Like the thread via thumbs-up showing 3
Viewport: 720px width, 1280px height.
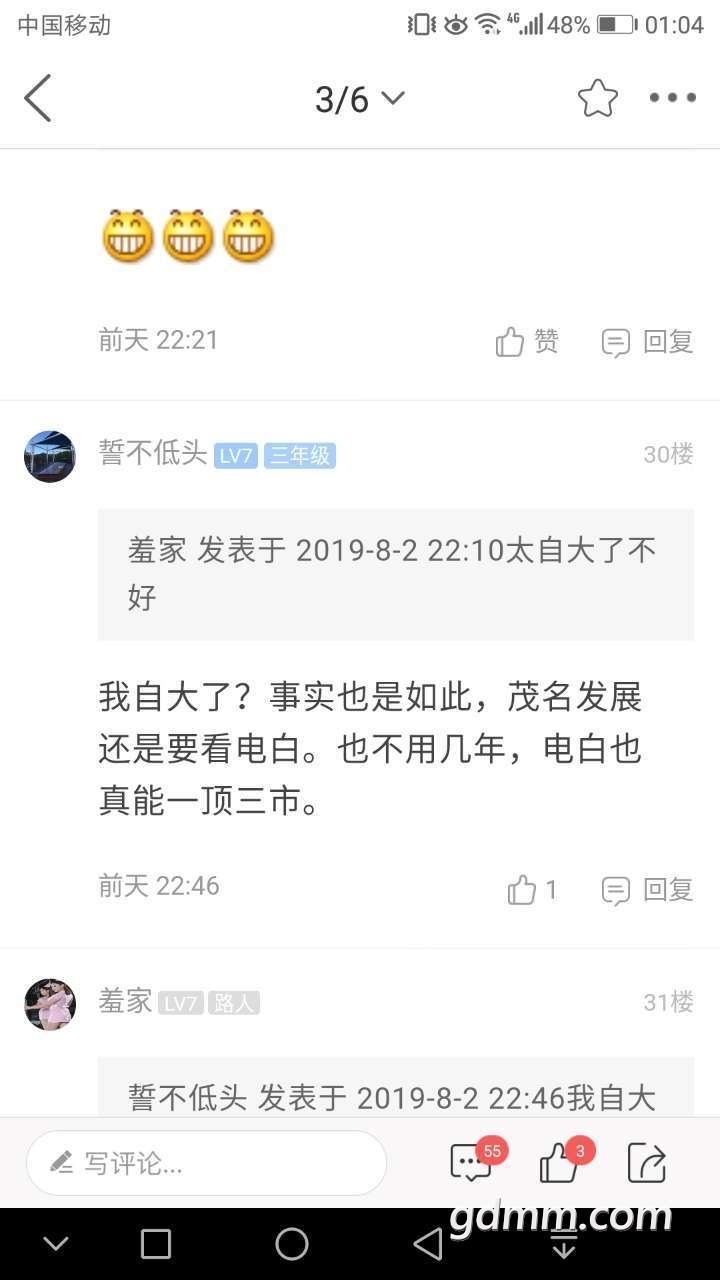click(560, 1163)
